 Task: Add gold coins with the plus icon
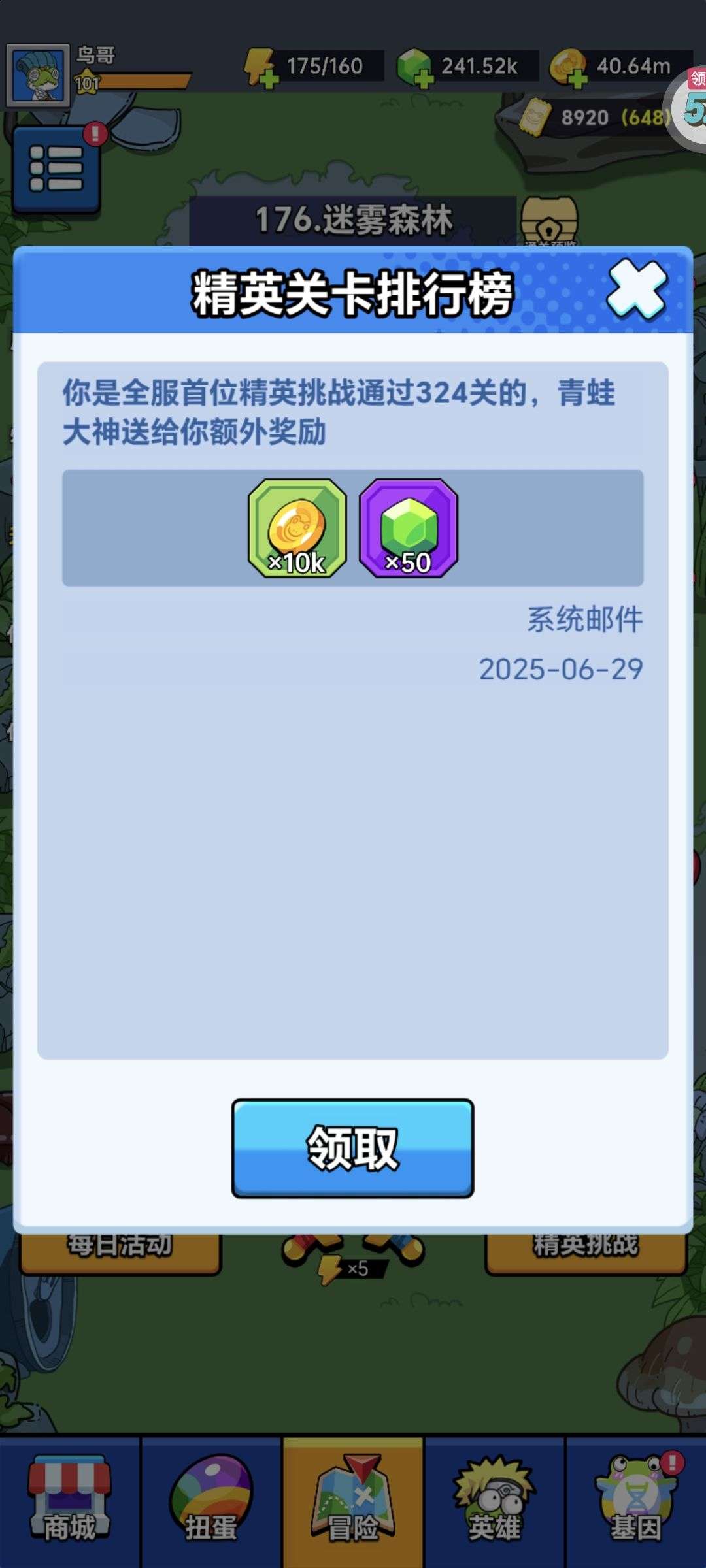[567, 67]
